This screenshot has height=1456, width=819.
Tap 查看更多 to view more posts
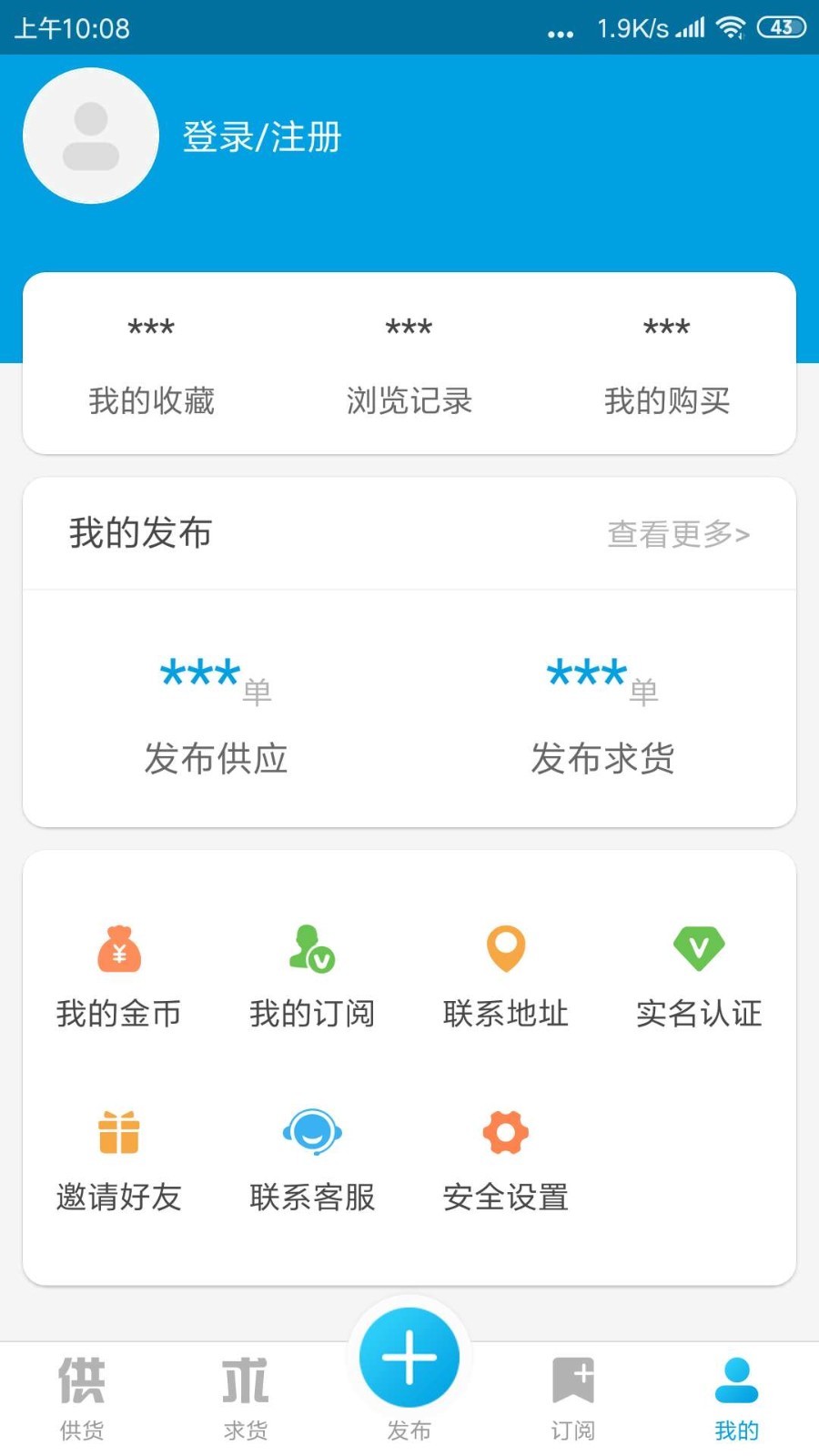(x=679, y=534)
